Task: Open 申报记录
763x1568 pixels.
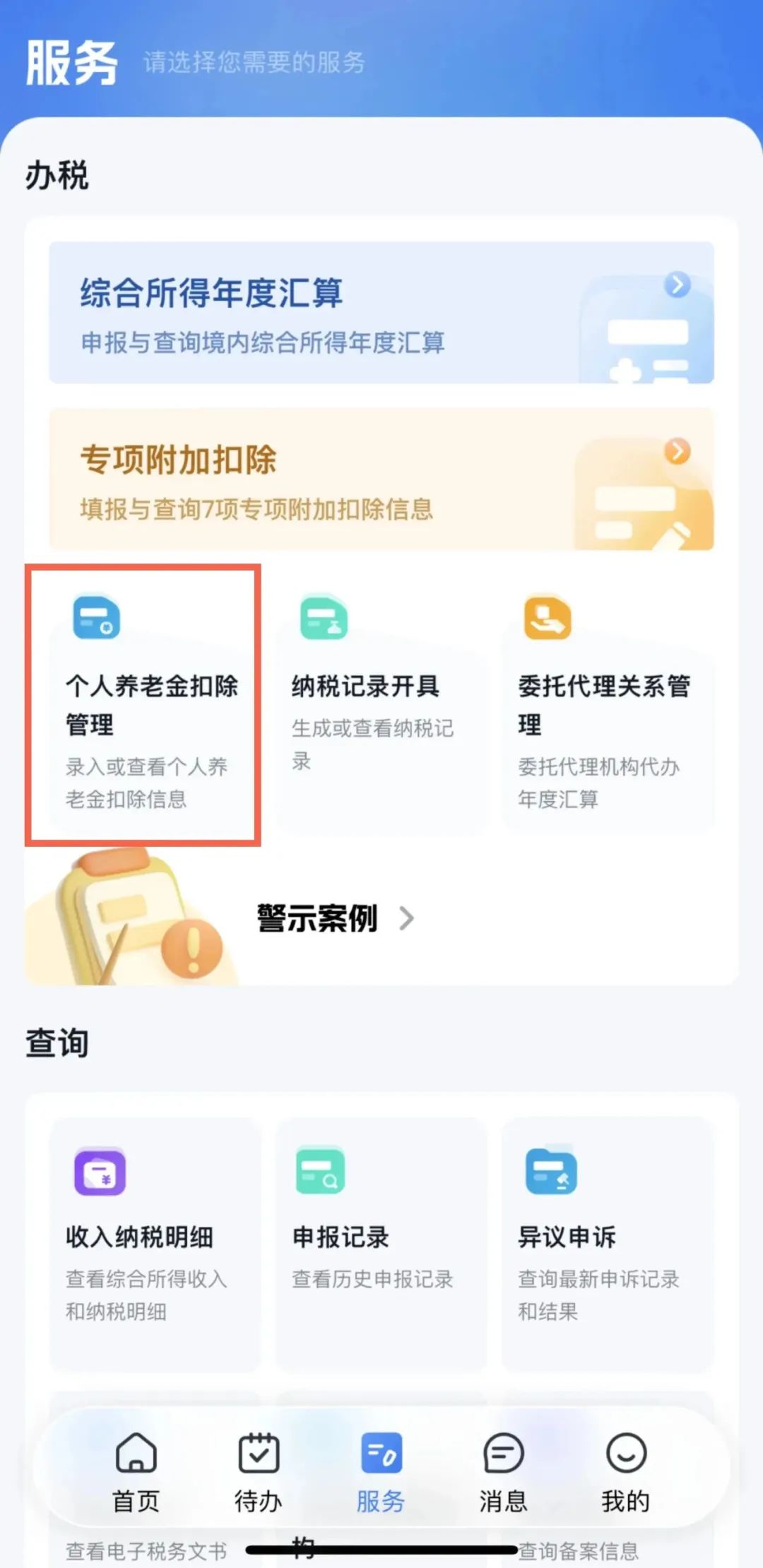Action: [381, 1244]
